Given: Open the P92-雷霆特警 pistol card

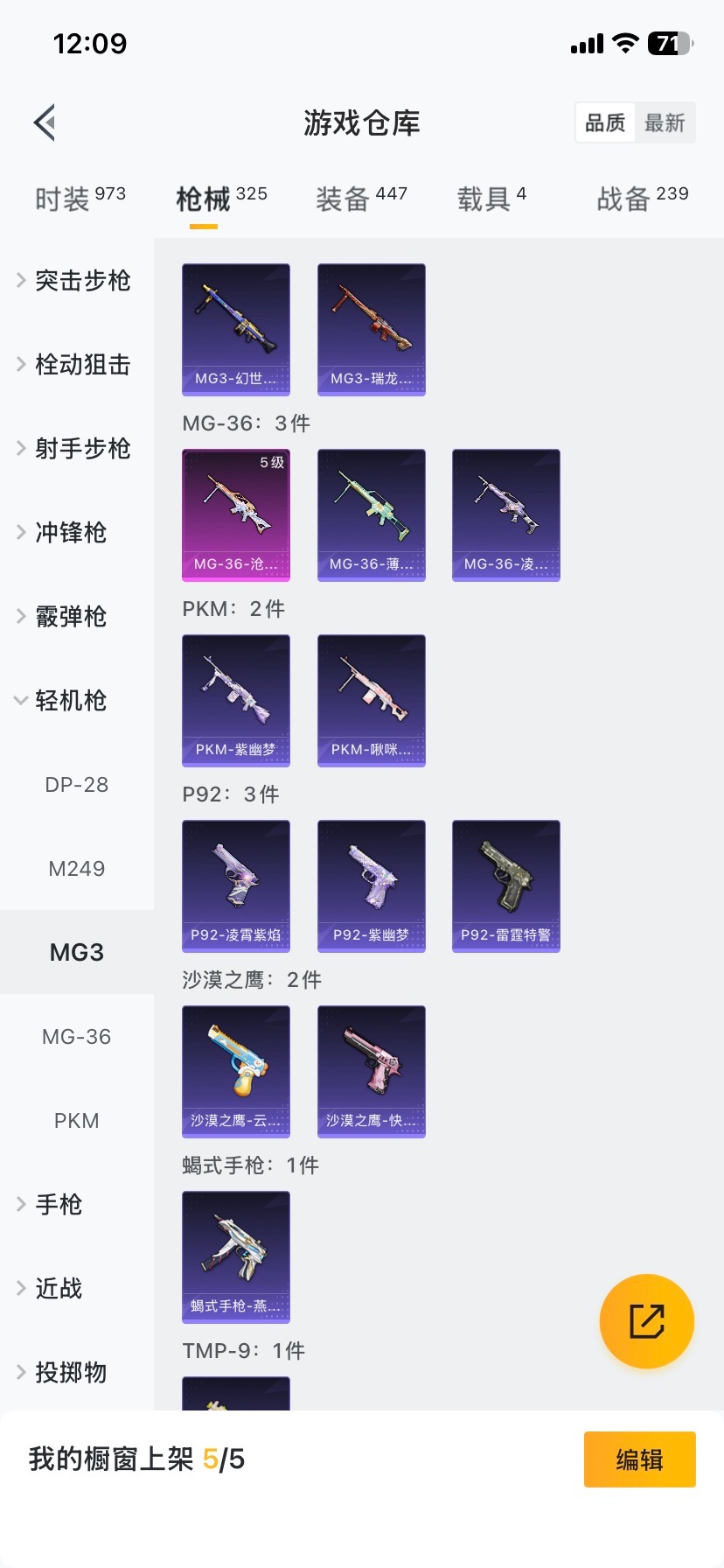Looking at the screenshot, I should 505,885.
